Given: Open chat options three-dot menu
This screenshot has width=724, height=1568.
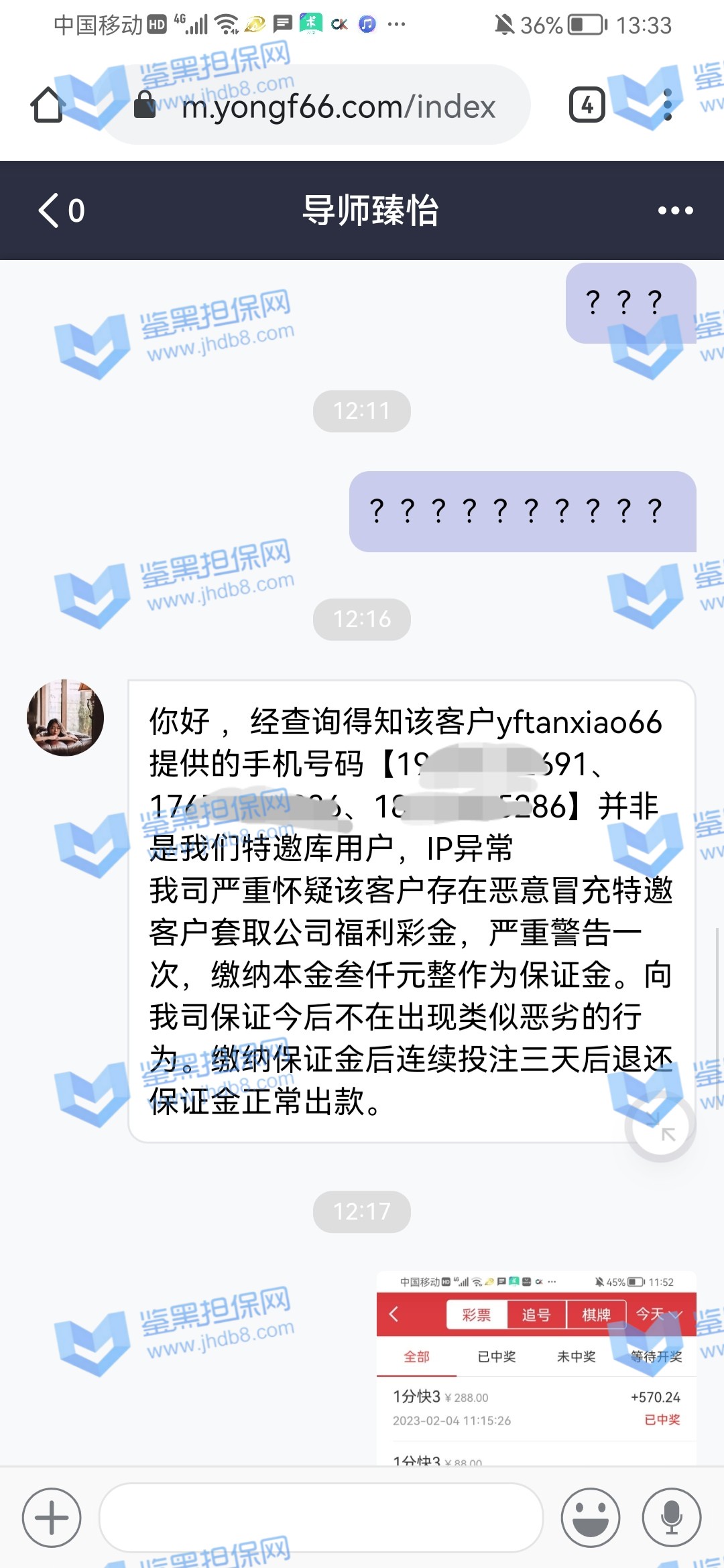Looking at the screenshot, I should (x=675, y=210).
